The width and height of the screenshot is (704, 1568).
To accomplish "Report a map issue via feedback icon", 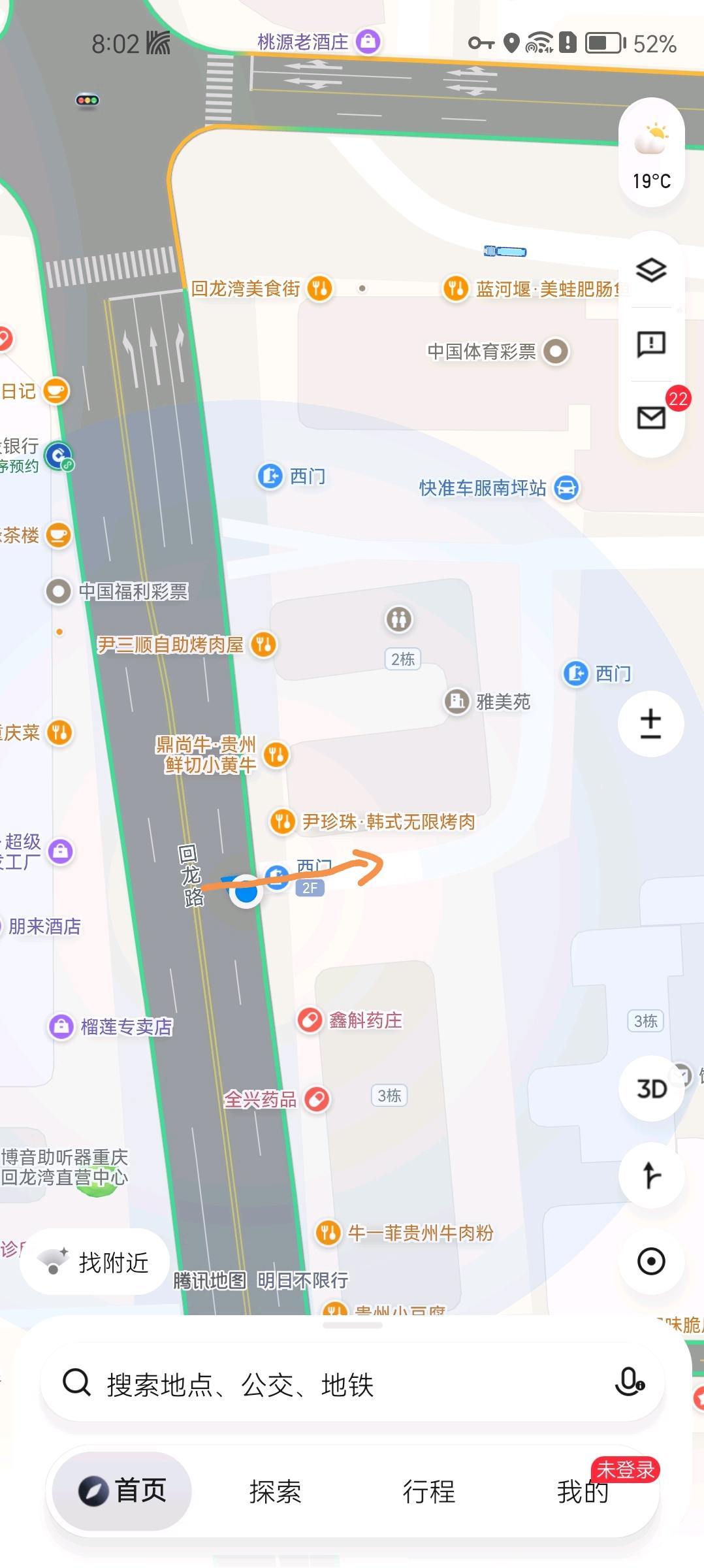I will click(x=651, y=344).
